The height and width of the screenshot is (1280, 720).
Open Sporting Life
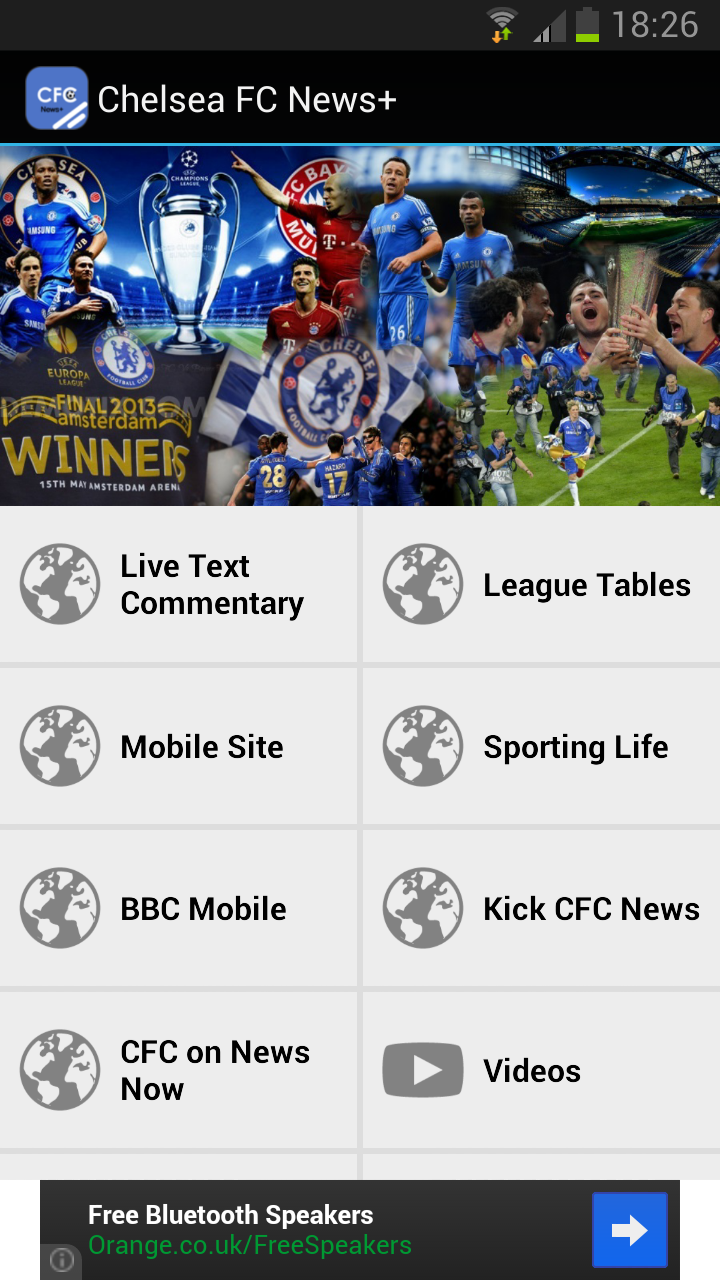(x=541, y=746)
